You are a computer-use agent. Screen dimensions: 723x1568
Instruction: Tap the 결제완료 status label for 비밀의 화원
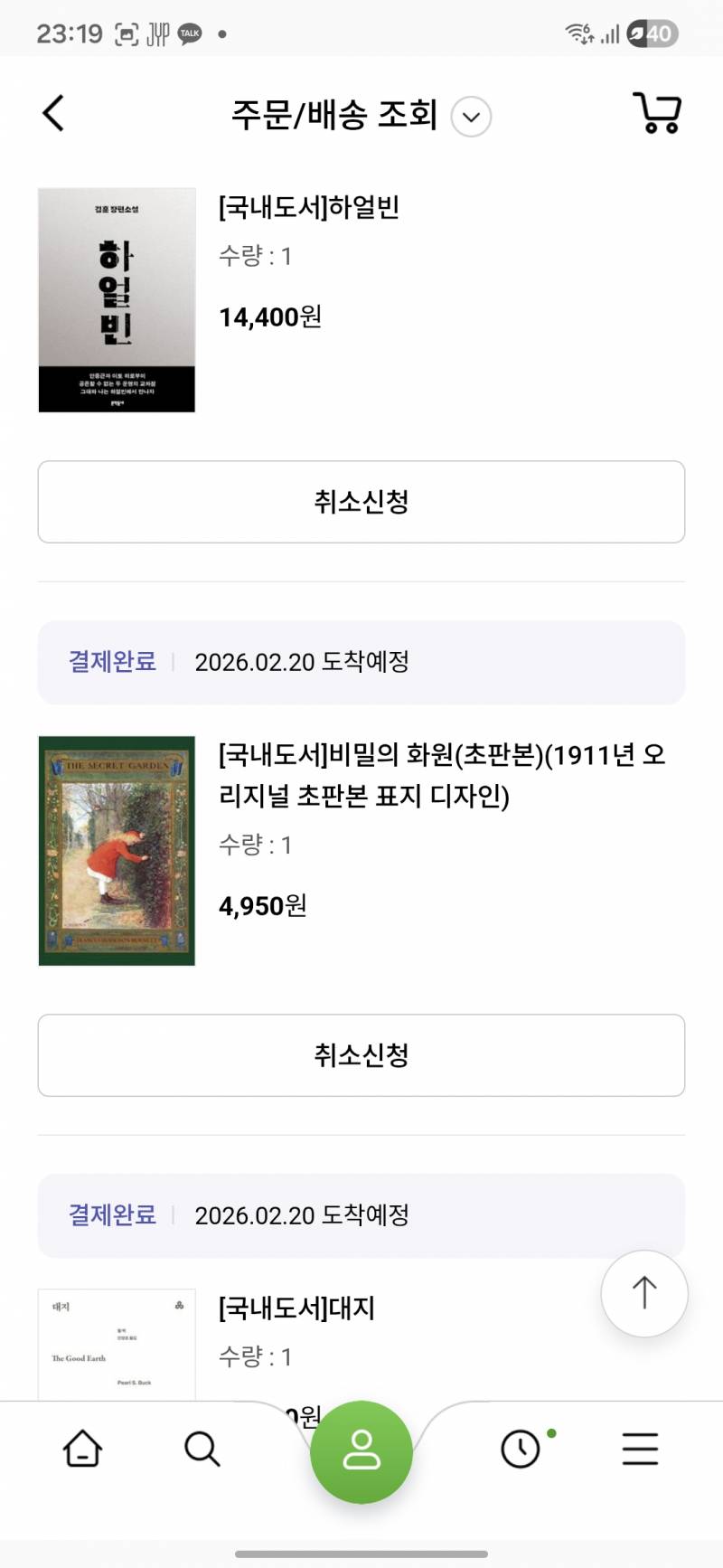[x=111, y=662]
